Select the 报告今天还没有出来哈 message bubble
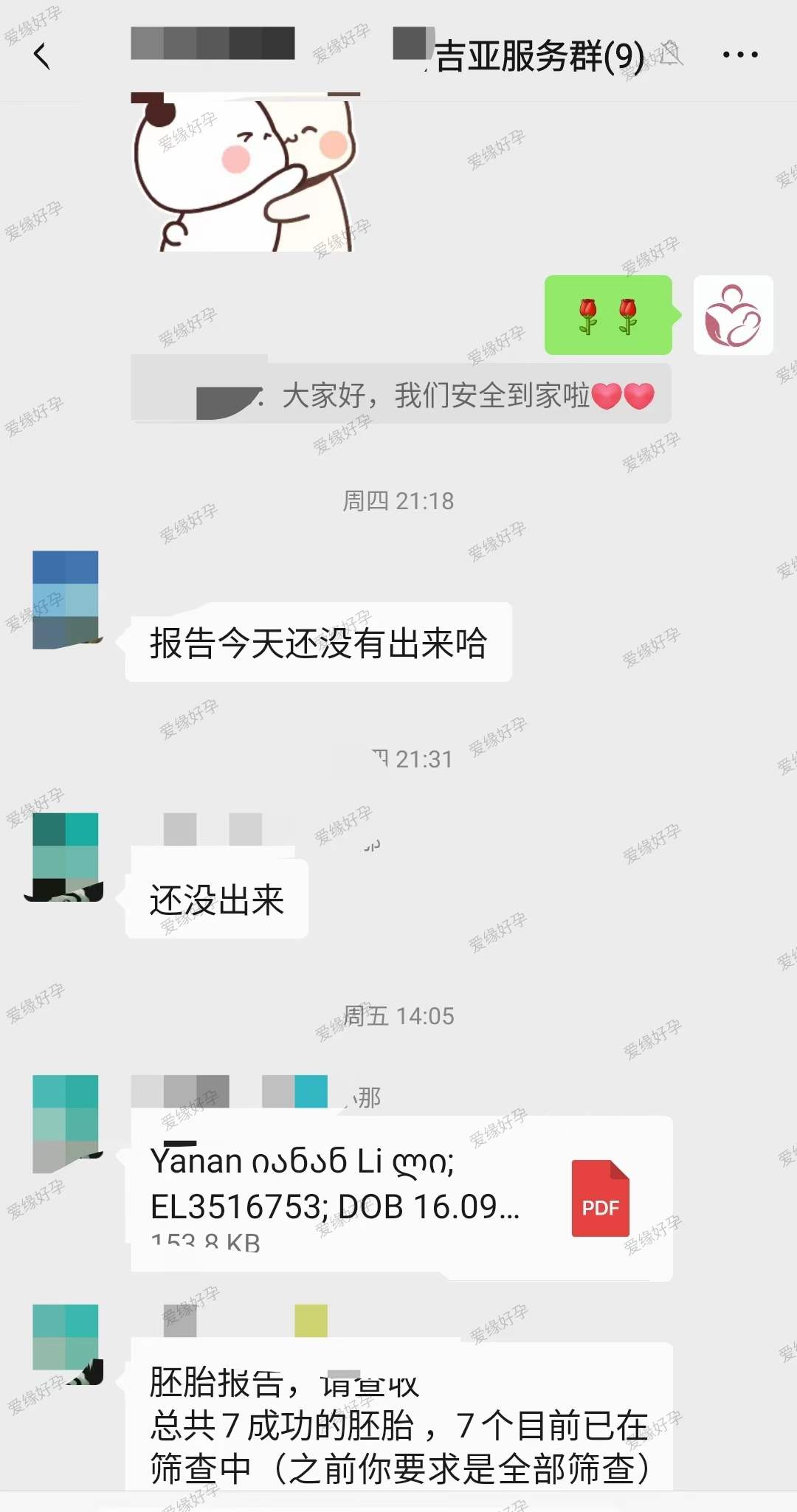This screenshot has width=797, height=1512. click(x=317, y=642)
